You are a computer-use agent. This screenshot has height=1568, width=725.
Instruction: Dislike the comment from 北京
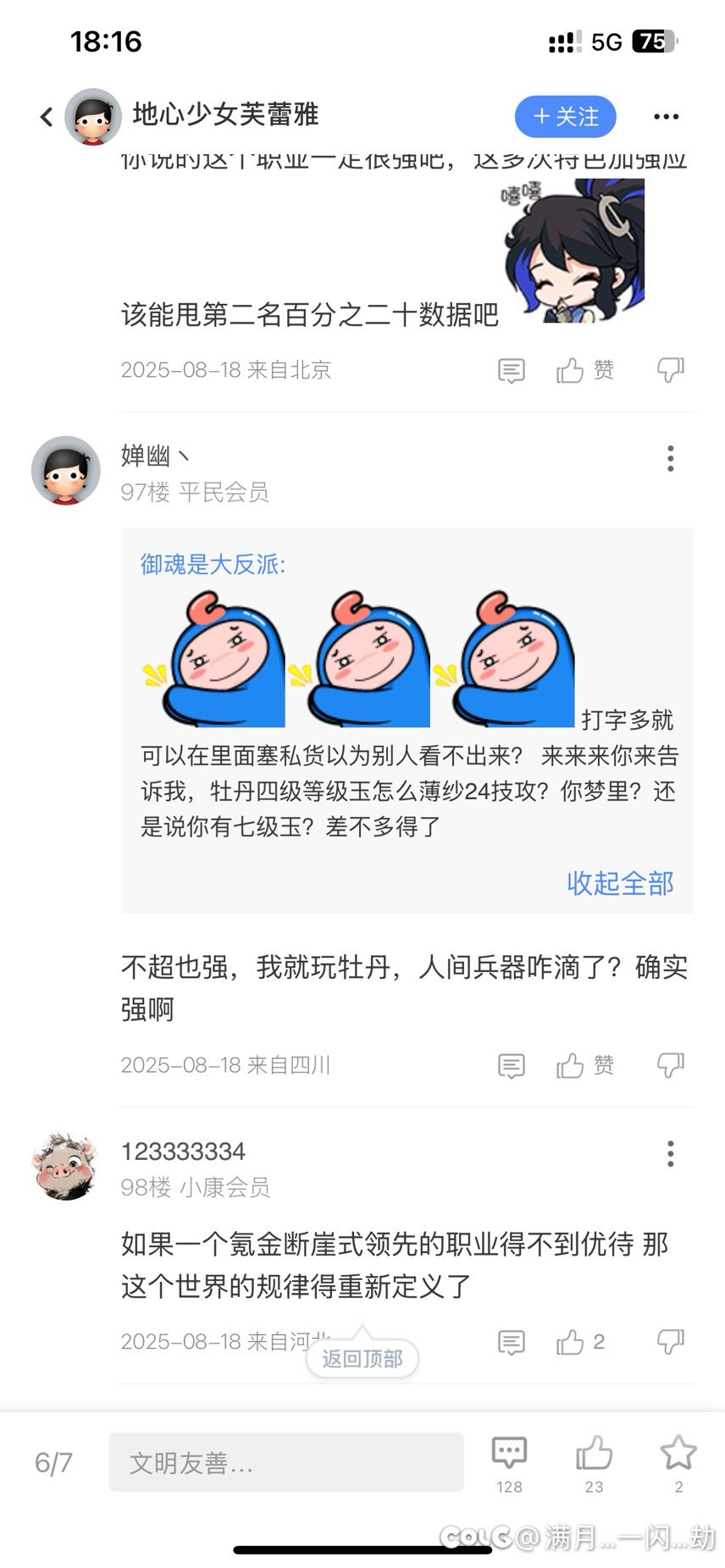pyautogui.click(x=670, y=370)
